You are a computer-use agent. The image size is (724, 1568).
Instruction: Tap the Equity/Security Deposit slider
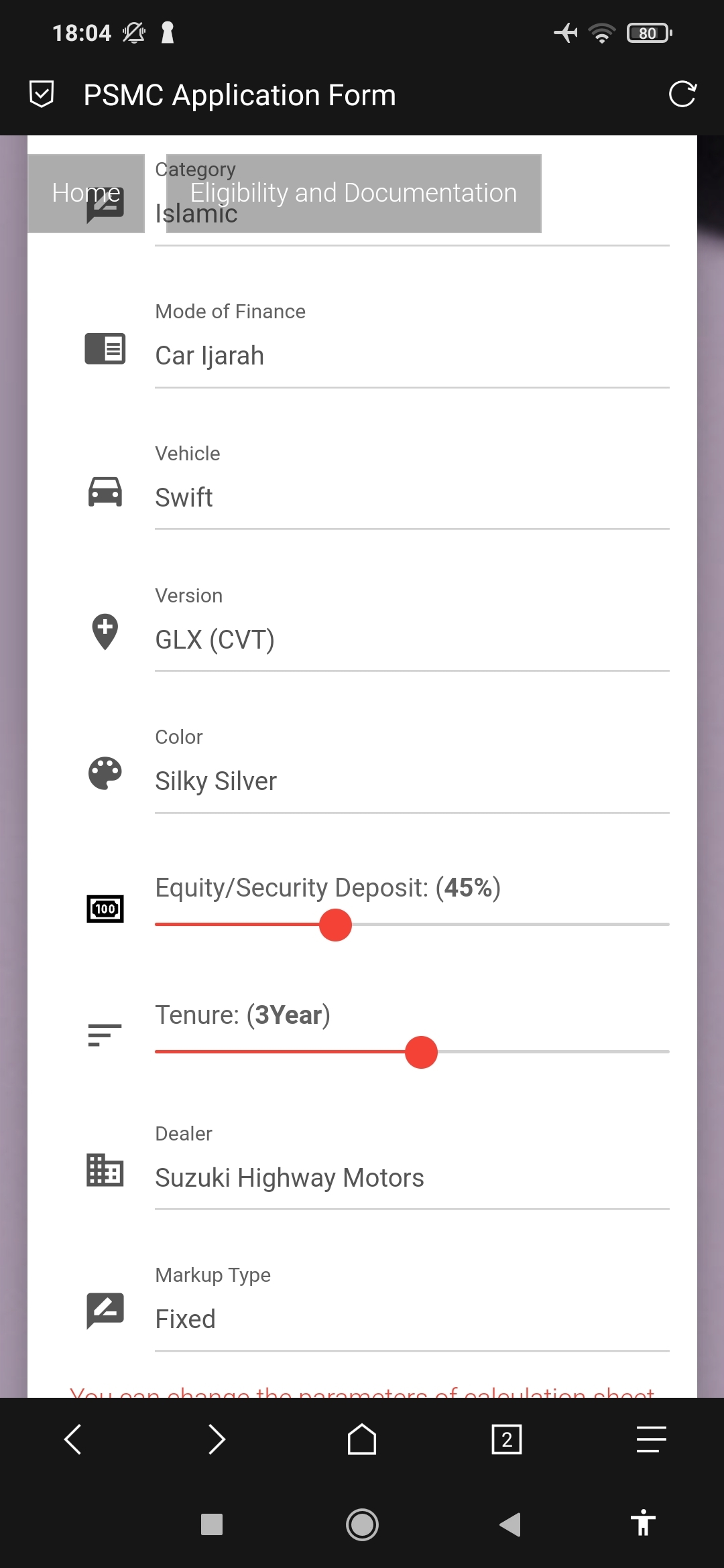412,925
